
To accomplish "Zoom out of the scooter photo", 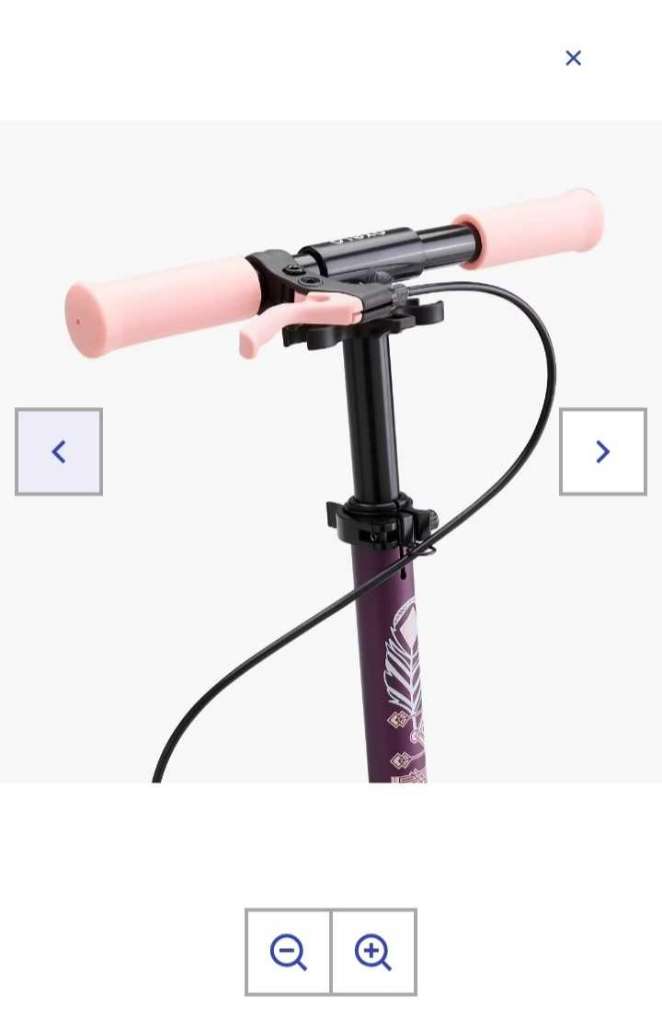I will pos(288,951).
